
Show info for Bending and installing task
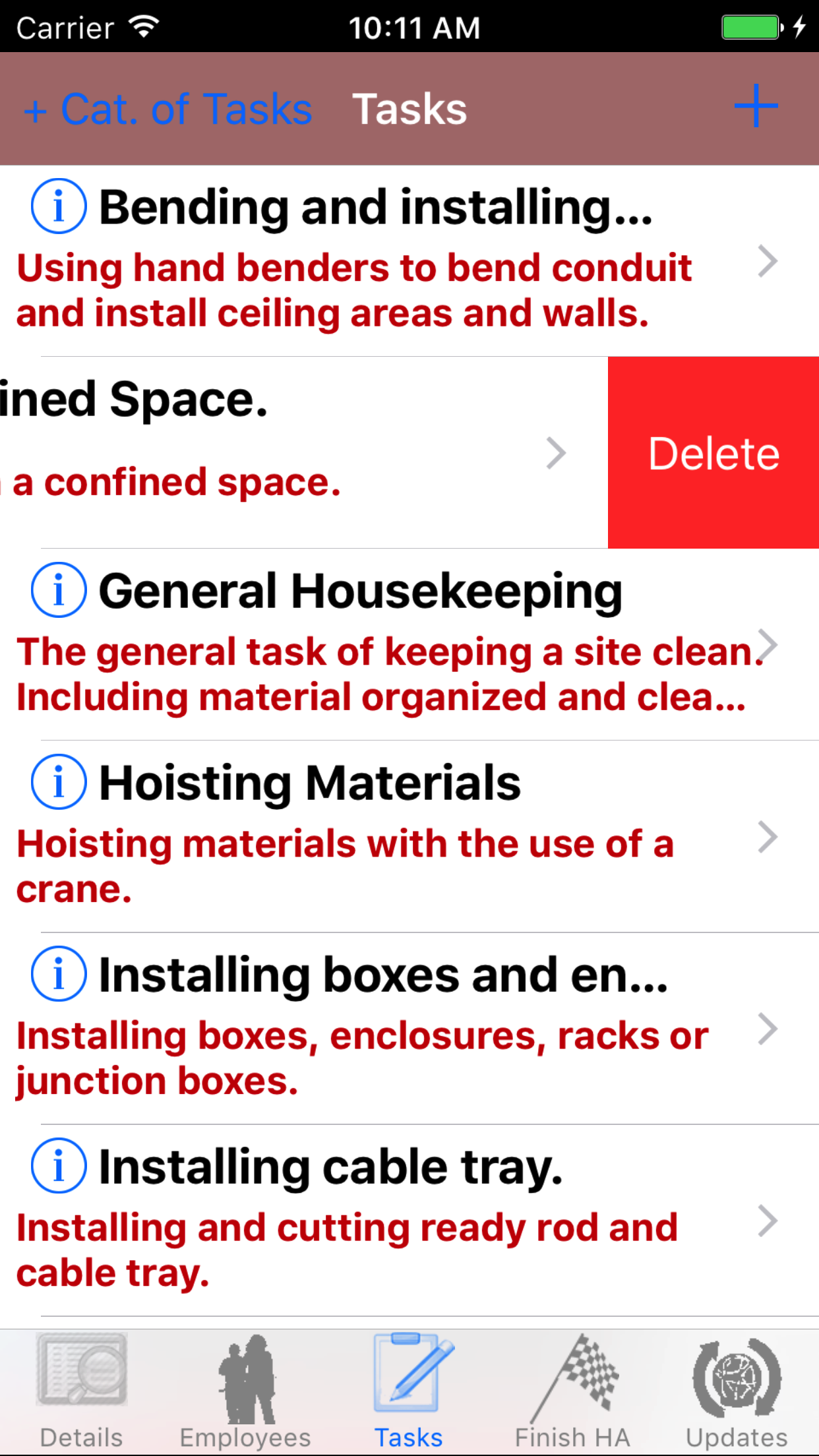coord(59,206)
